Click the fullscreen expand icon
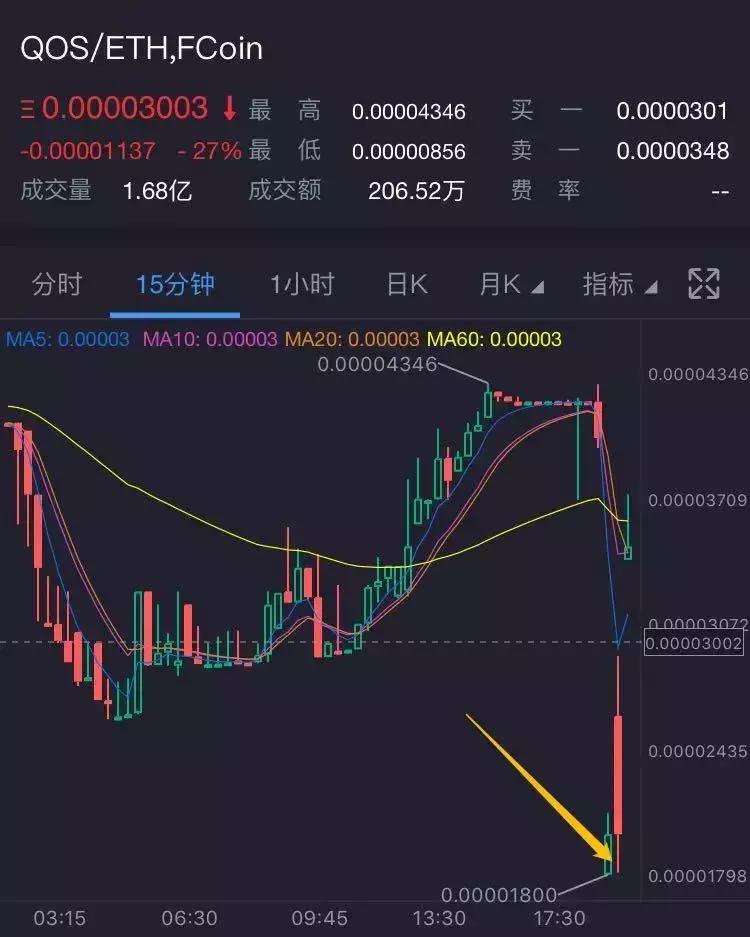This screenshot has height=937, width=750. pos(703,284)
